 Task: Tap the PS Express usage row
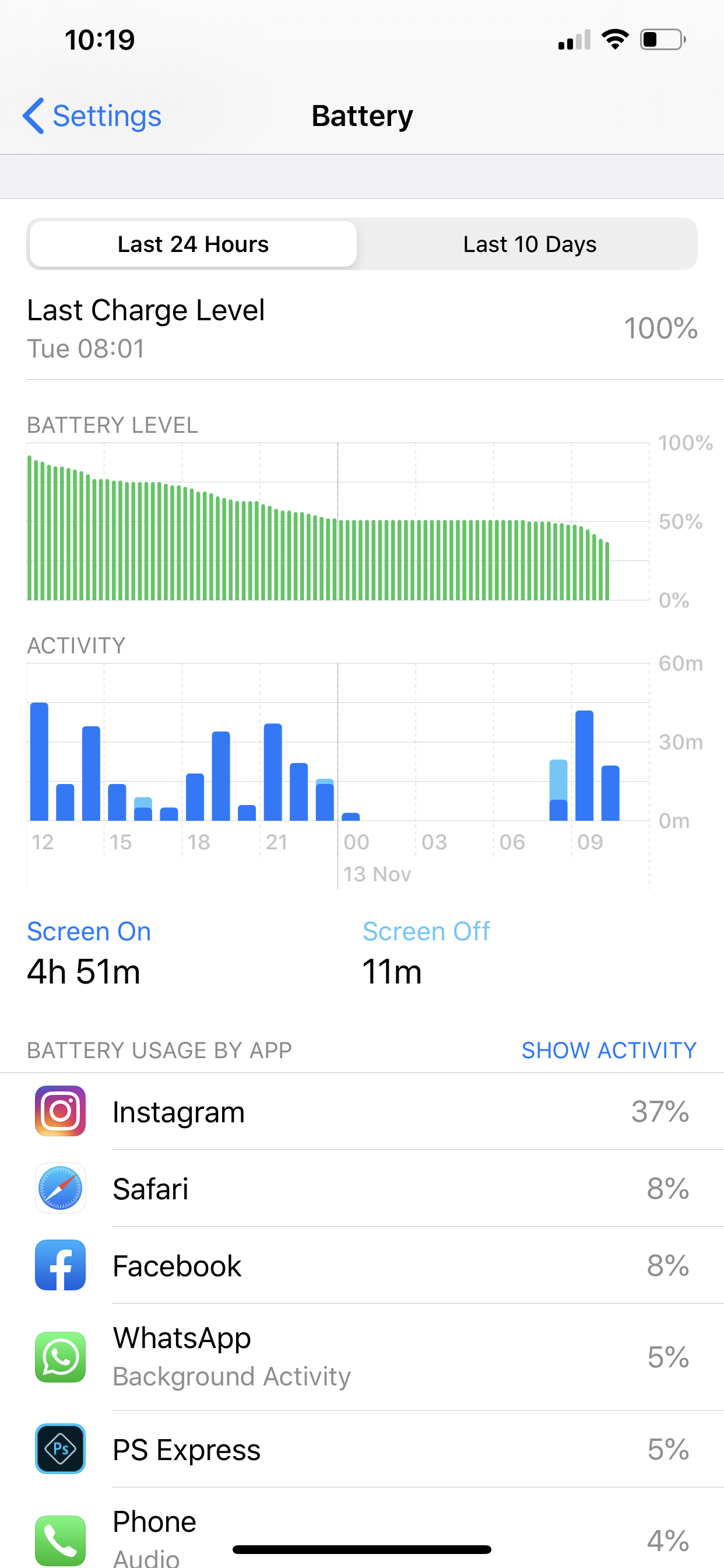pos(362,1450)
